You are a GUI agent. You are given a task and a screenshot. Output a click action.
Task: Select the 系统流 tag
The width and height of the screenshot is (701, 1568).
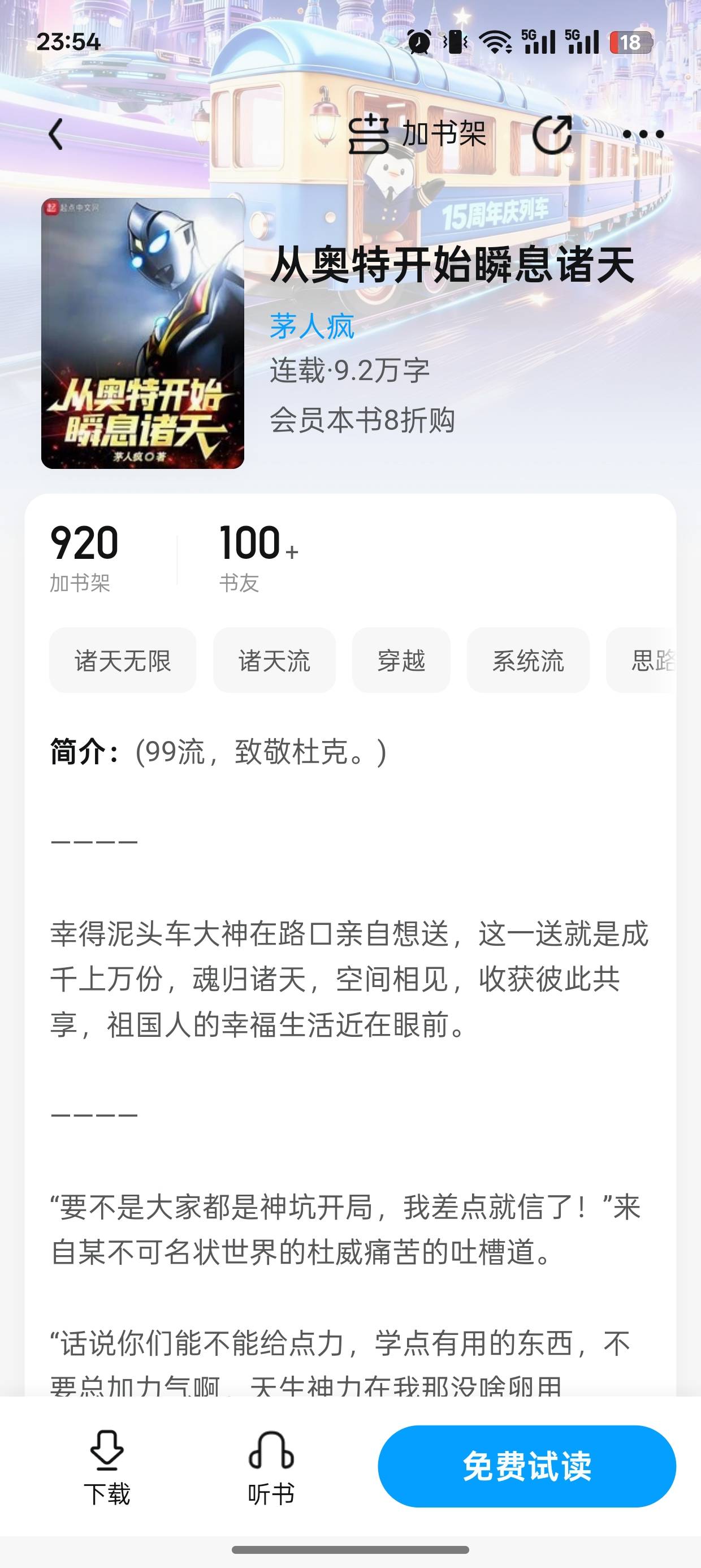(527, 661)
